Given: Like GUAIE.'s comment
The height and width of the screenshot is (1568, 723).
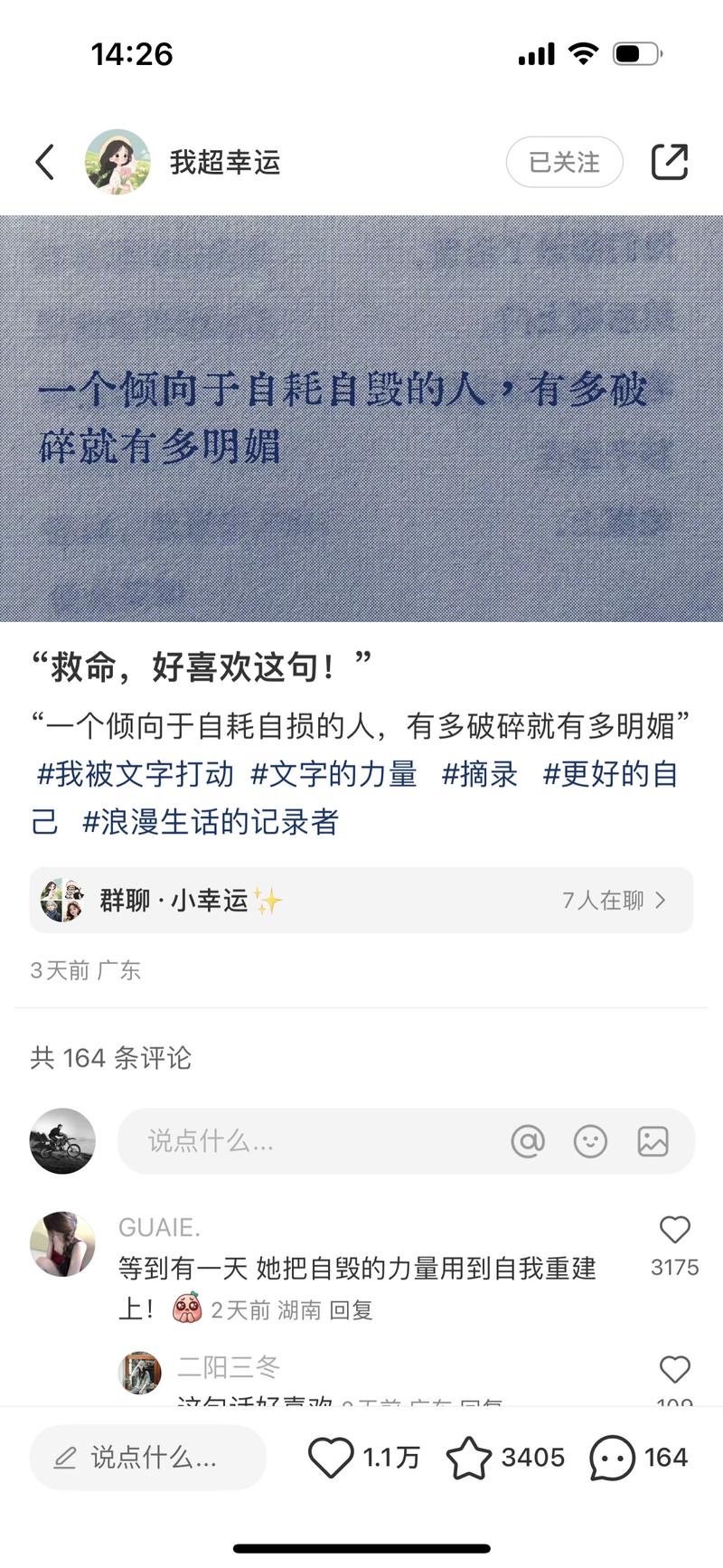Looking at the screenshot, I should click(x=674, y=1230).
